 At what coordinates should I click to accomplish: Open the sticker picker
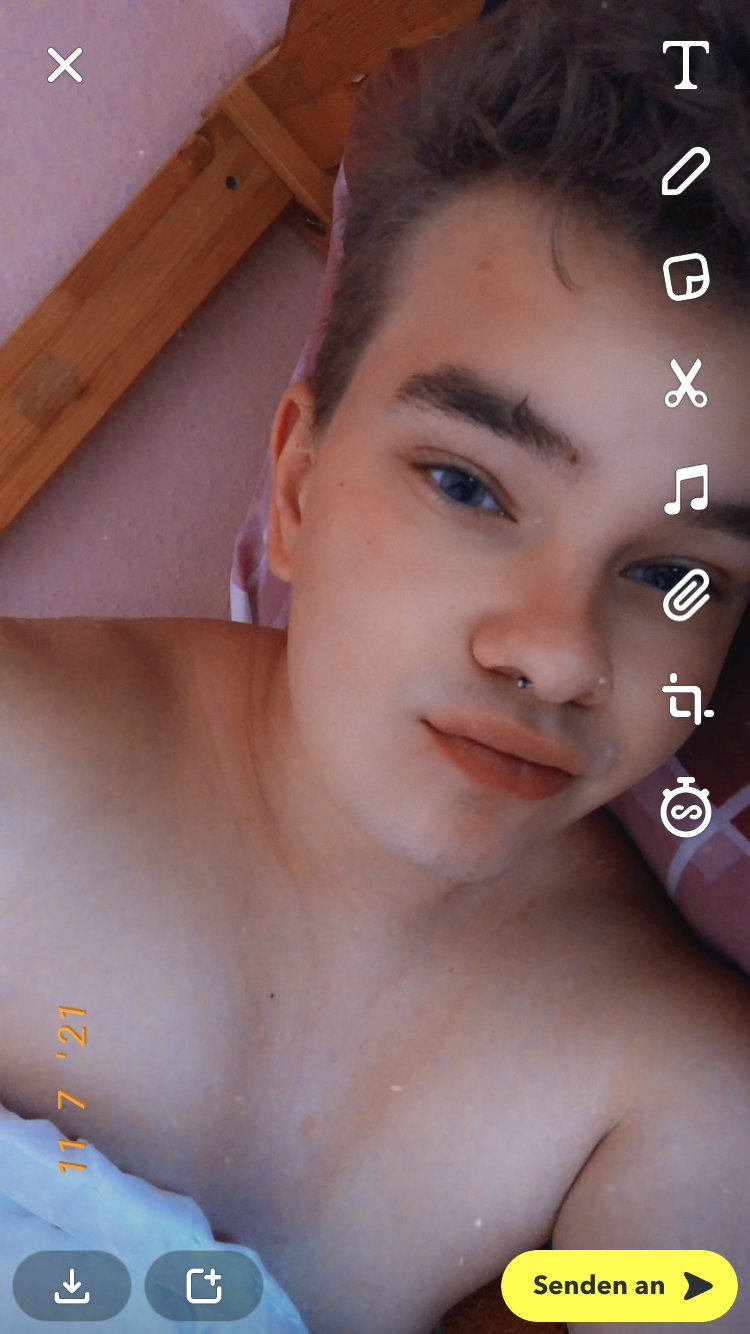coord(686,277)
